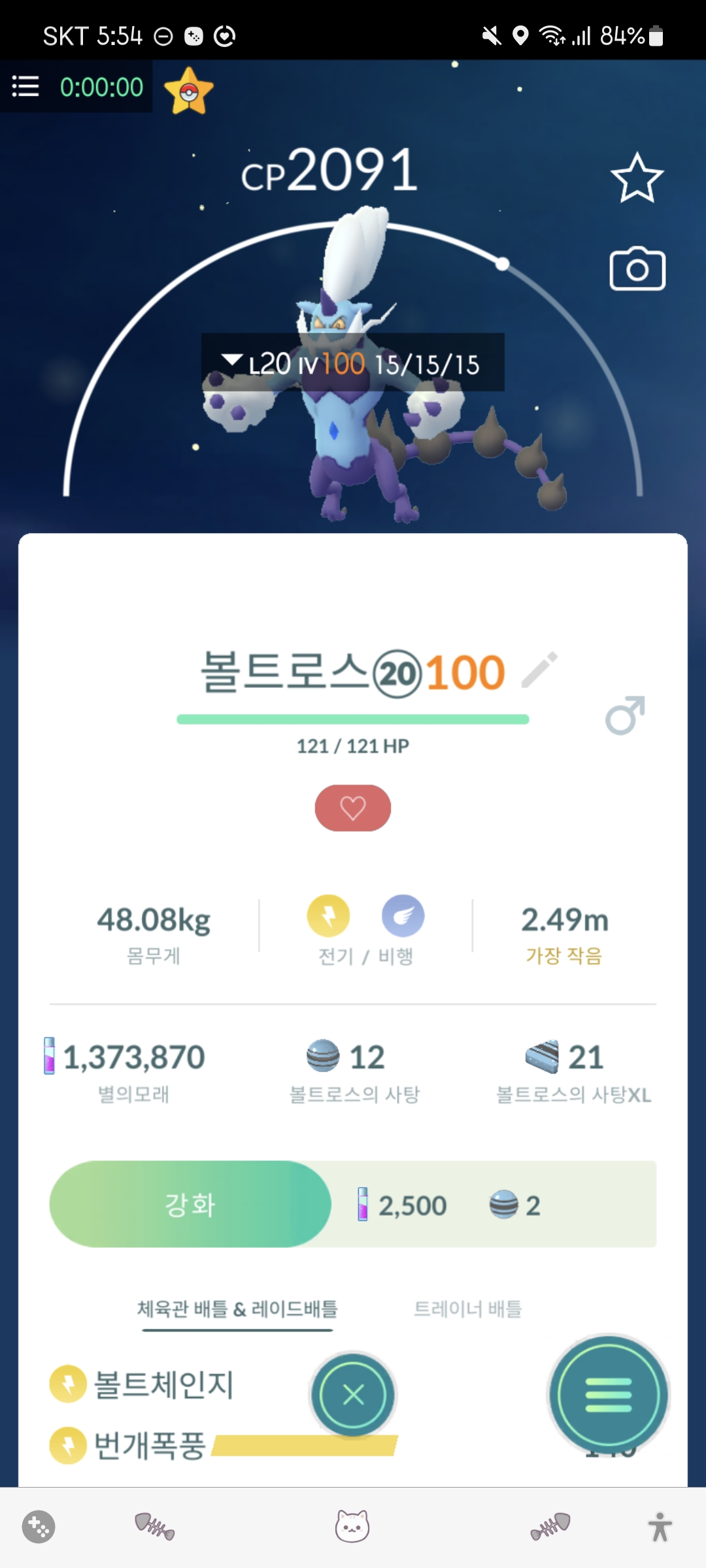Tap the red heart tag button
This screenshot has height=1568, width=706.
(x=353, y=808)
